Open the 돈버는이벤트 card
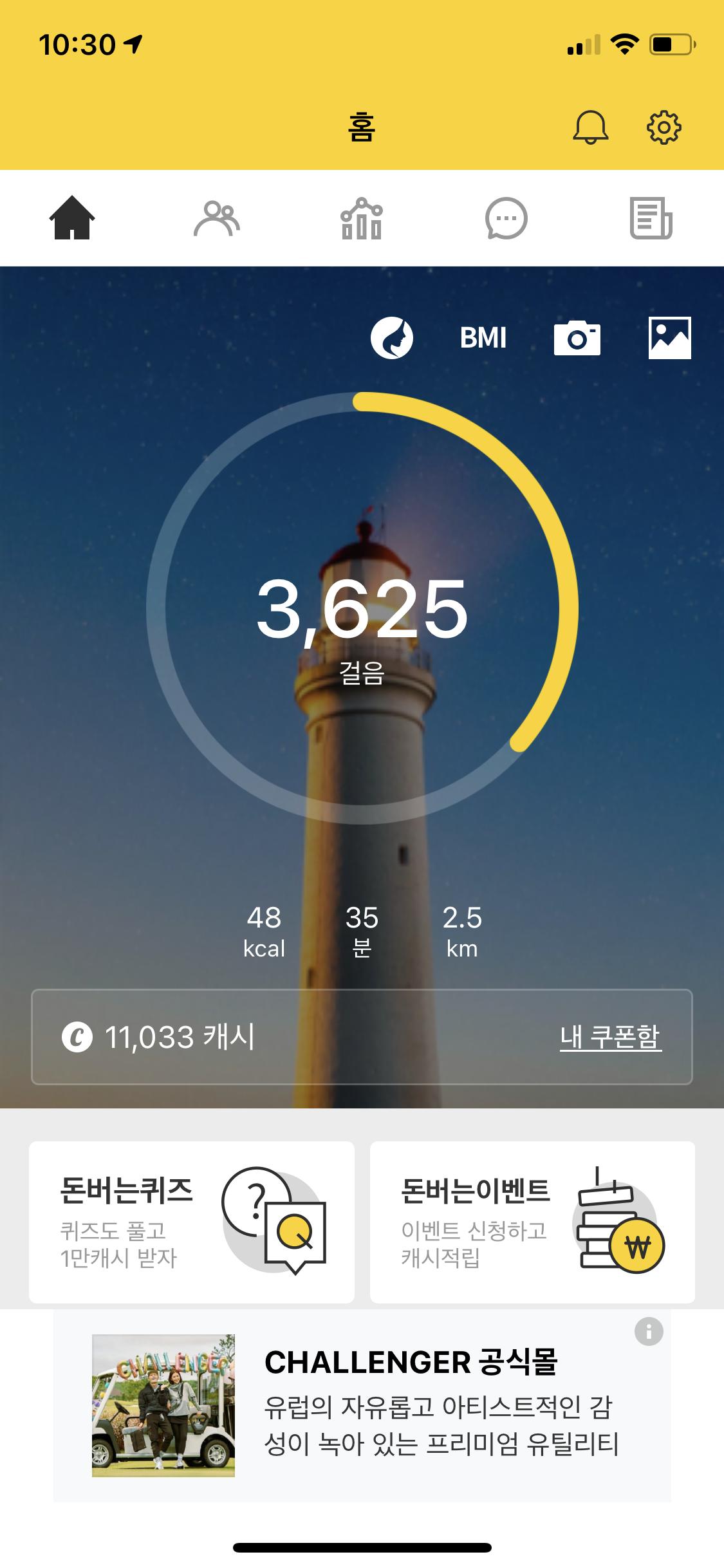This screenshot has height=1568, width=724. pyautogui.click(x=532, y=1222)
